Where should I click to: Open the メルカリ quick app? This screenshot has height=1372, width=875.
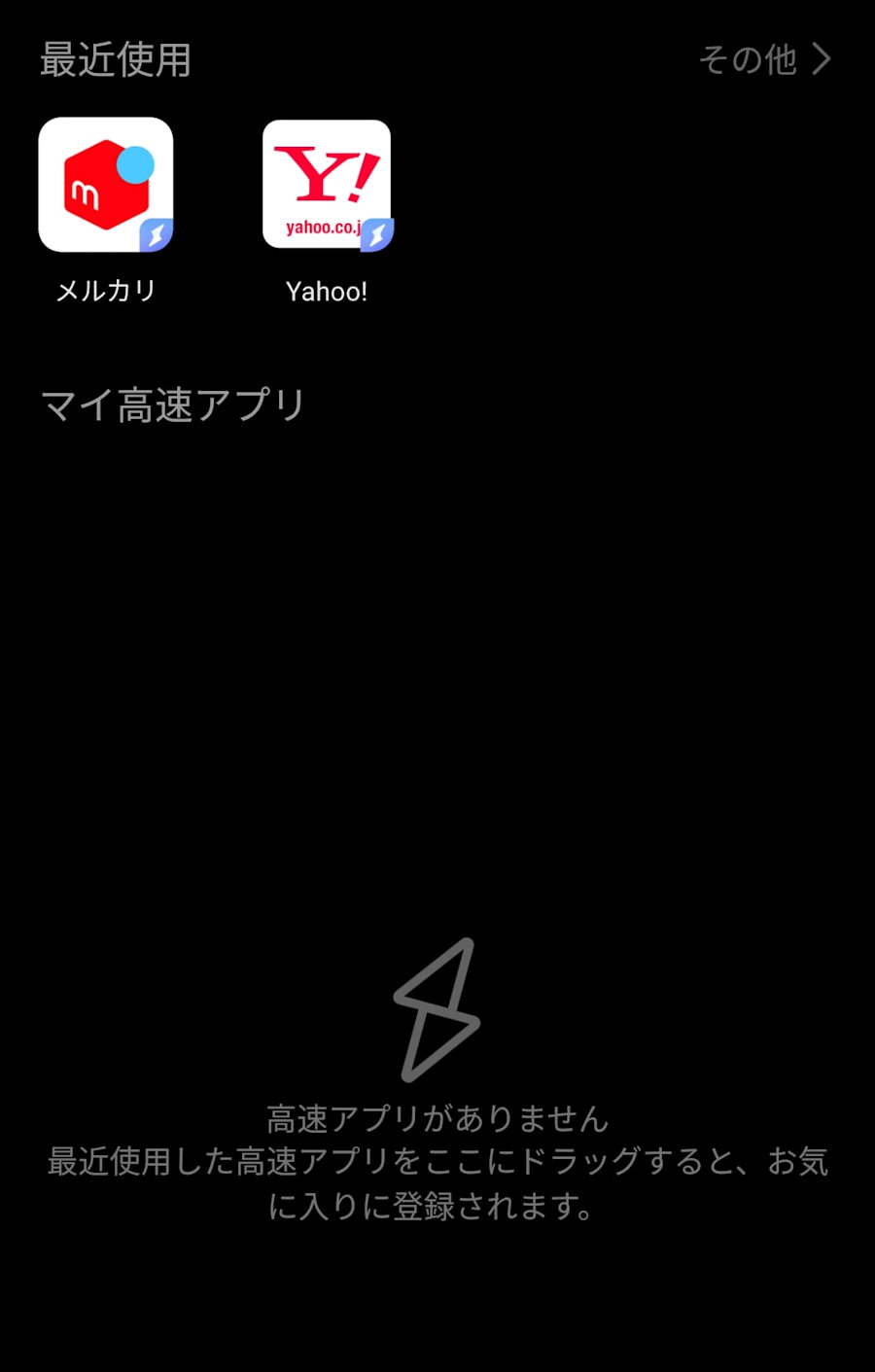tap(106, 185)
